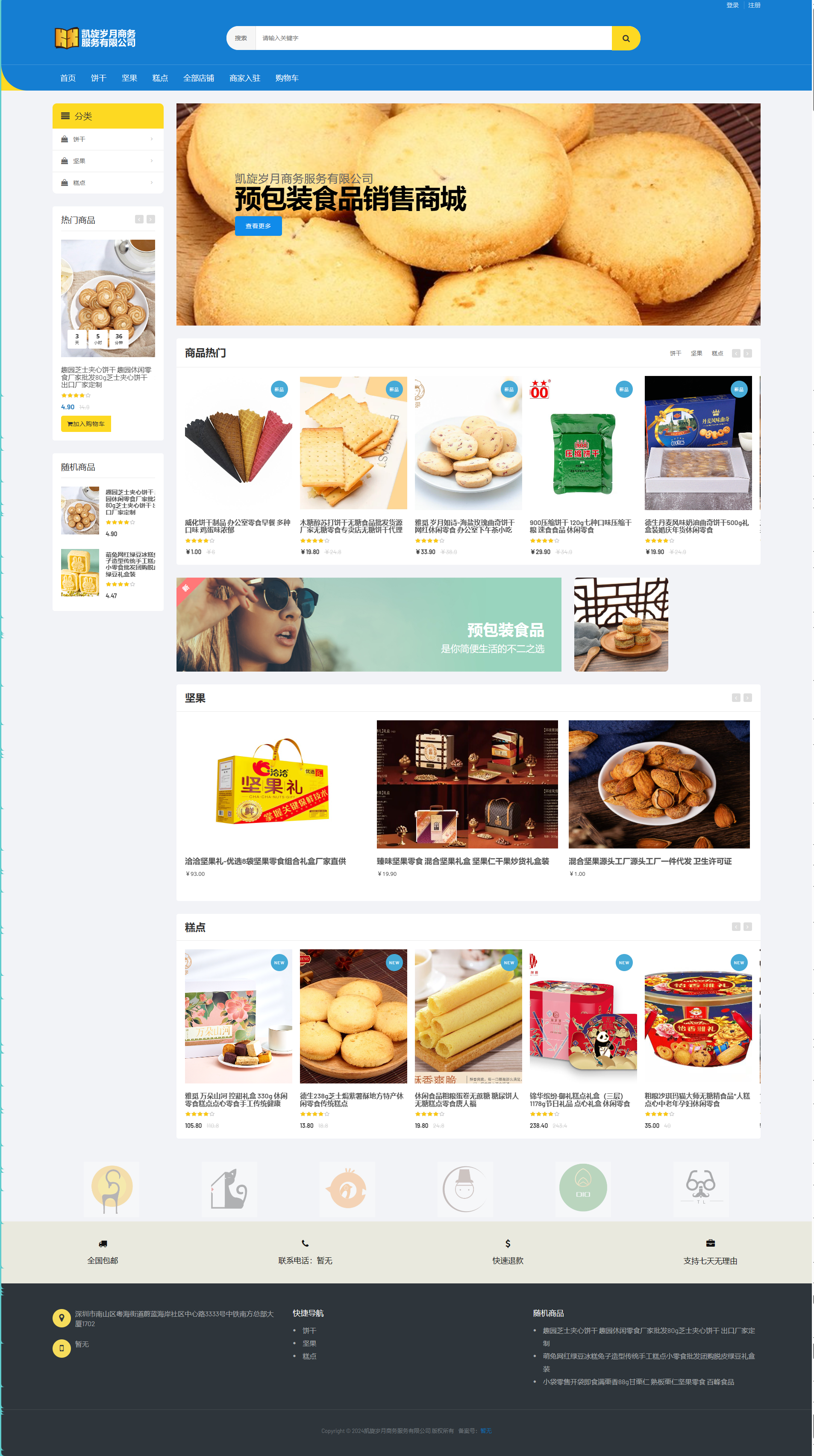Open the 洽洽坚果礼 product card

[271, 786]
